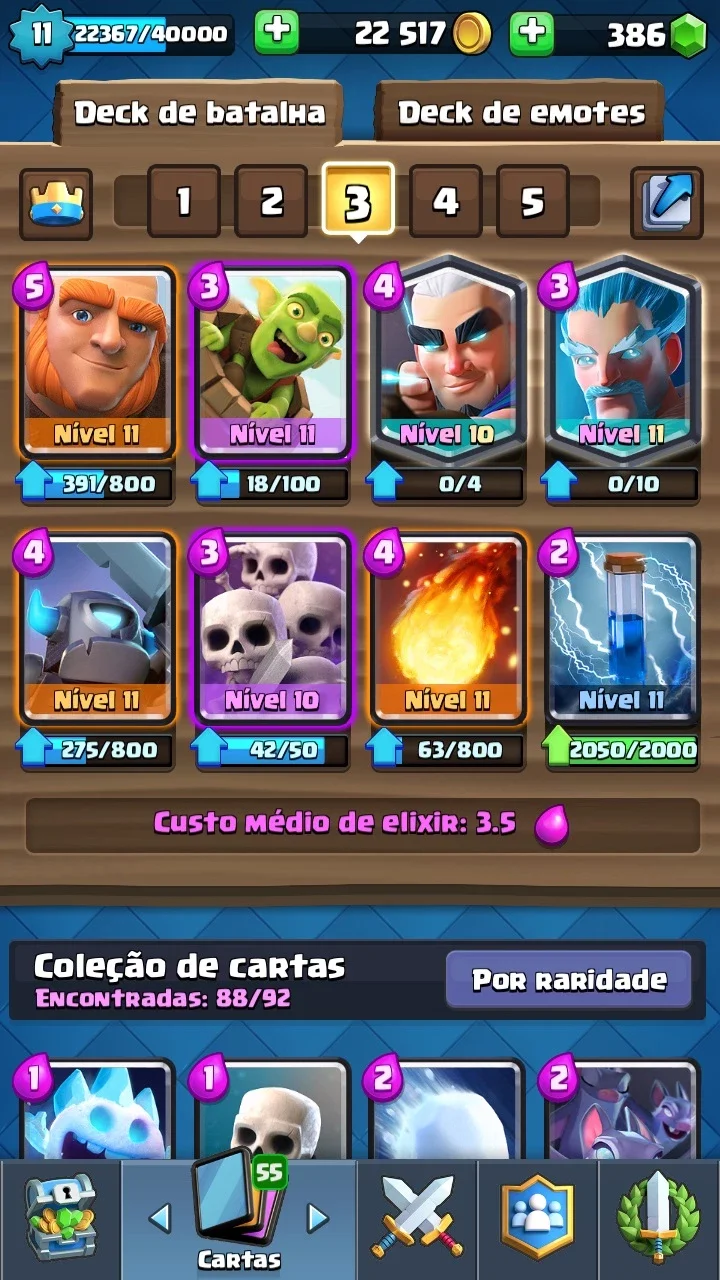Select the Deck de batalha tab

point(199,112)
